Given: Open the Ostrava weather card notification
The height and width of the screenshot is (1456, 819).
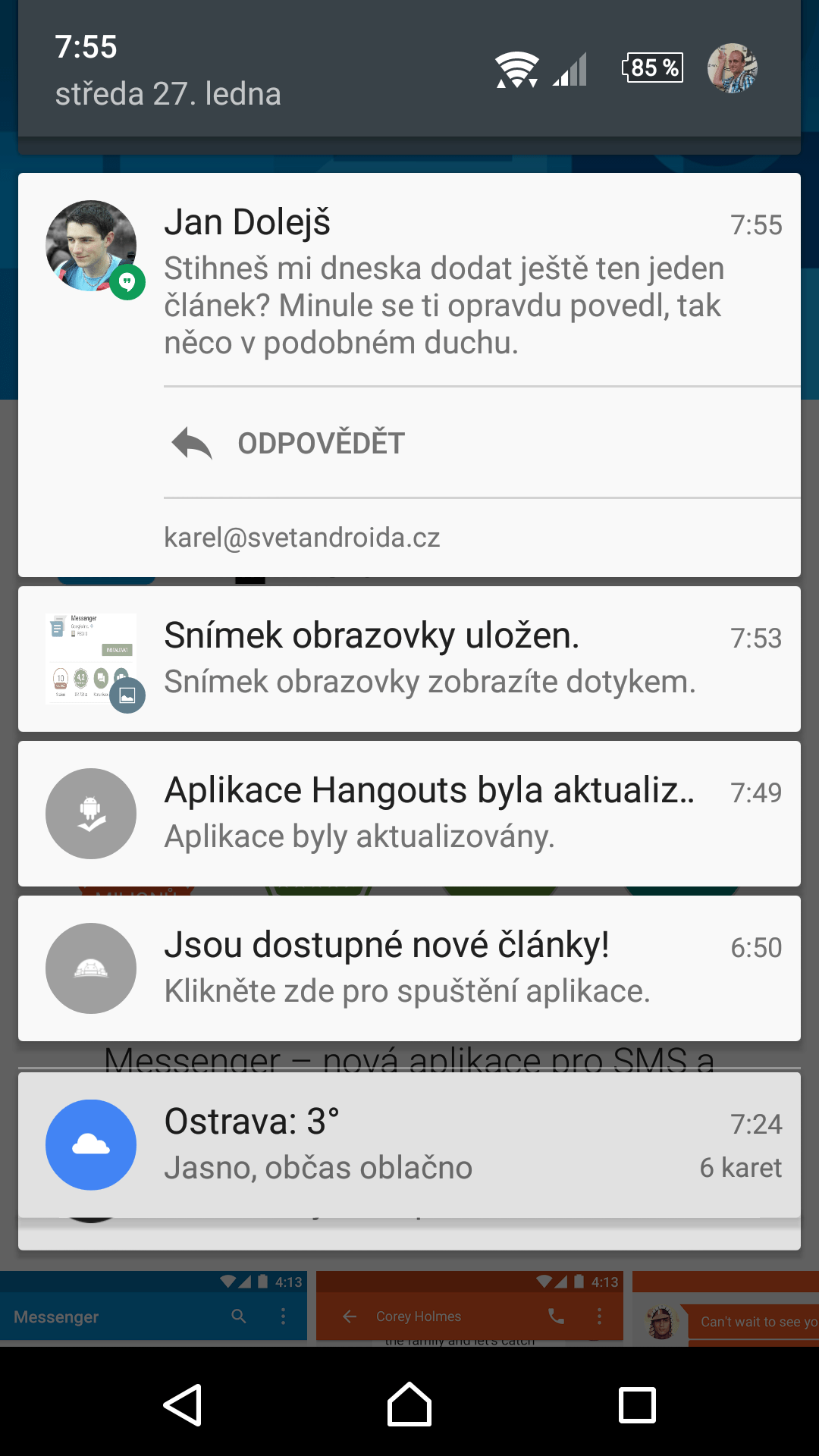Looking at the screenshot, I should [x=409, y=1145].
